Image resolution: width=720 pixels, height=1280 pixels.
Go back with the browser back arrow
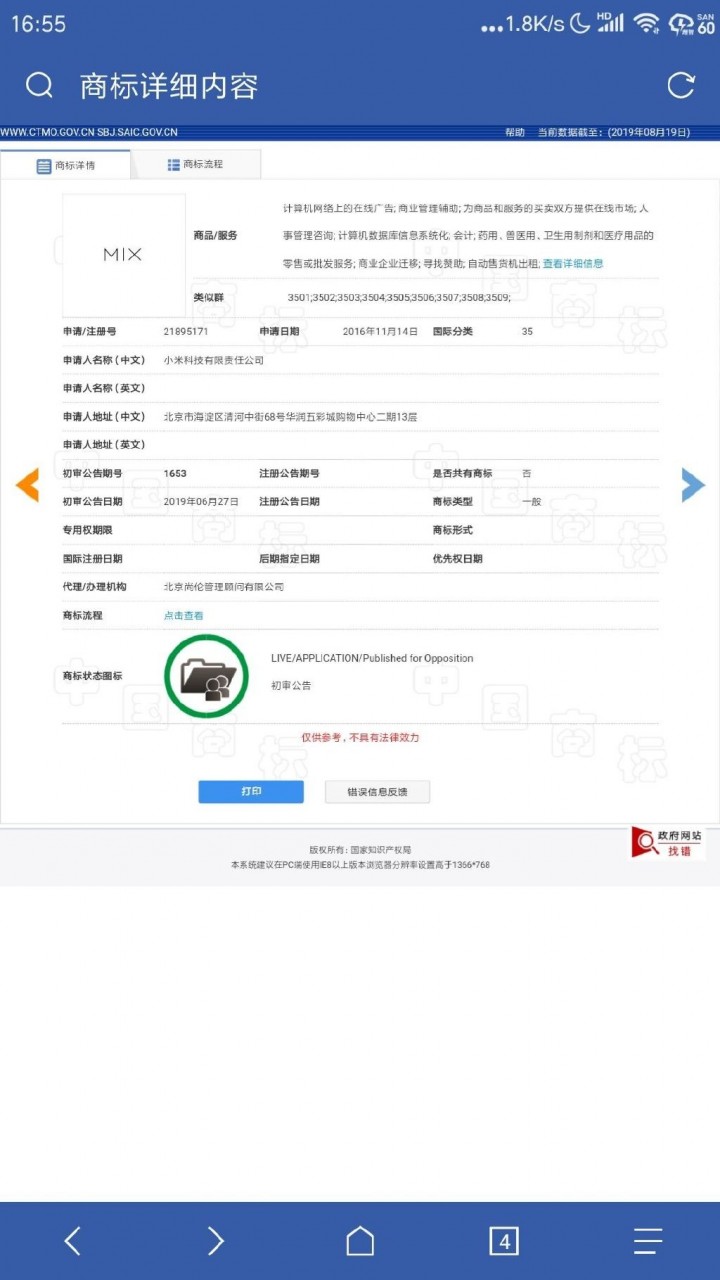[x=72, y=1241]
